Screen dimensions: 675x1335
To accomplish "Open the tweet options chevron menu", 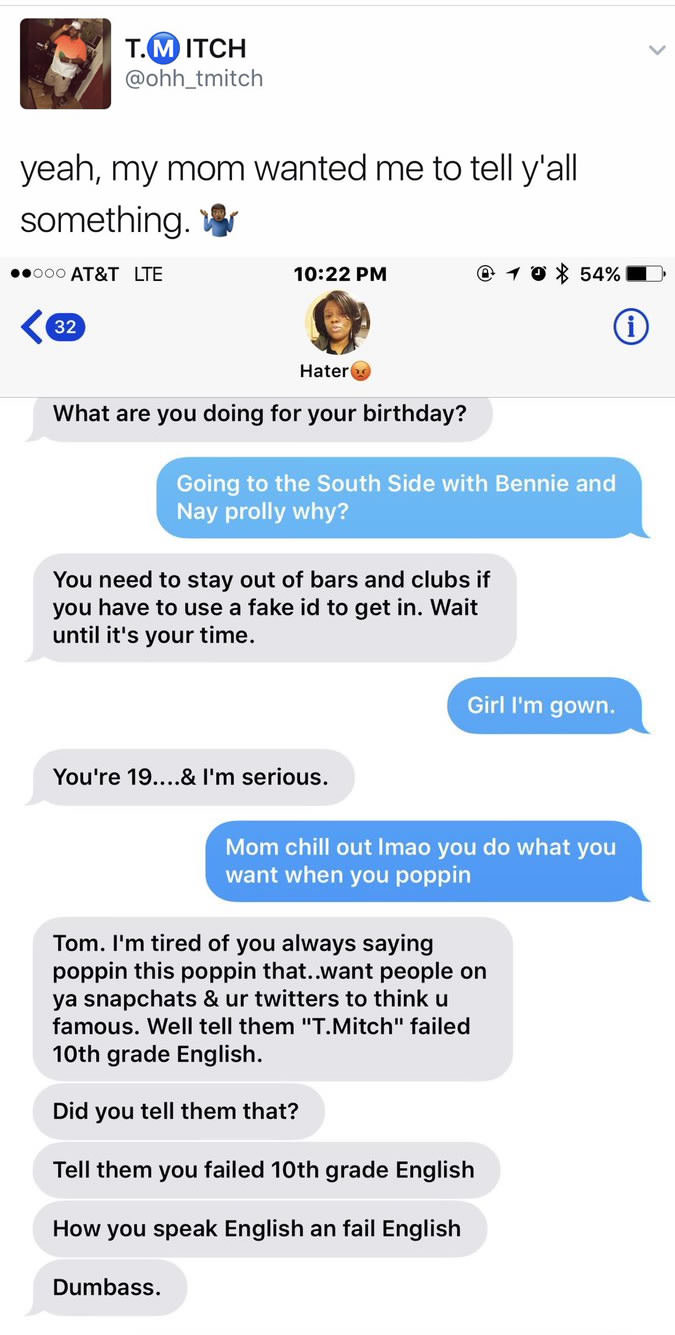I will 656,49.
